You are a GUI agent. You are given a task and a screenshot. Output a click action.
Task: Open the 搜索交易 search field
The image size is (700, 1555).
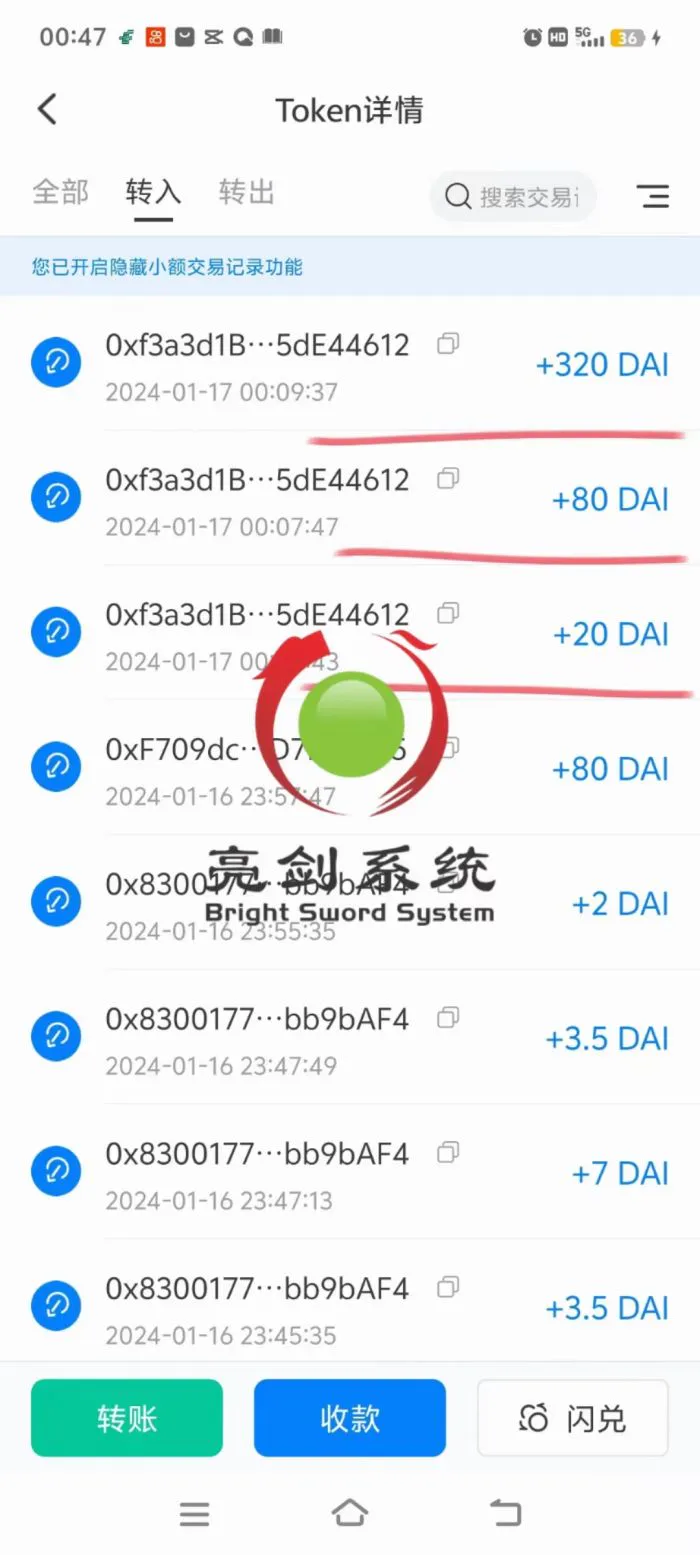click(513, 196)
